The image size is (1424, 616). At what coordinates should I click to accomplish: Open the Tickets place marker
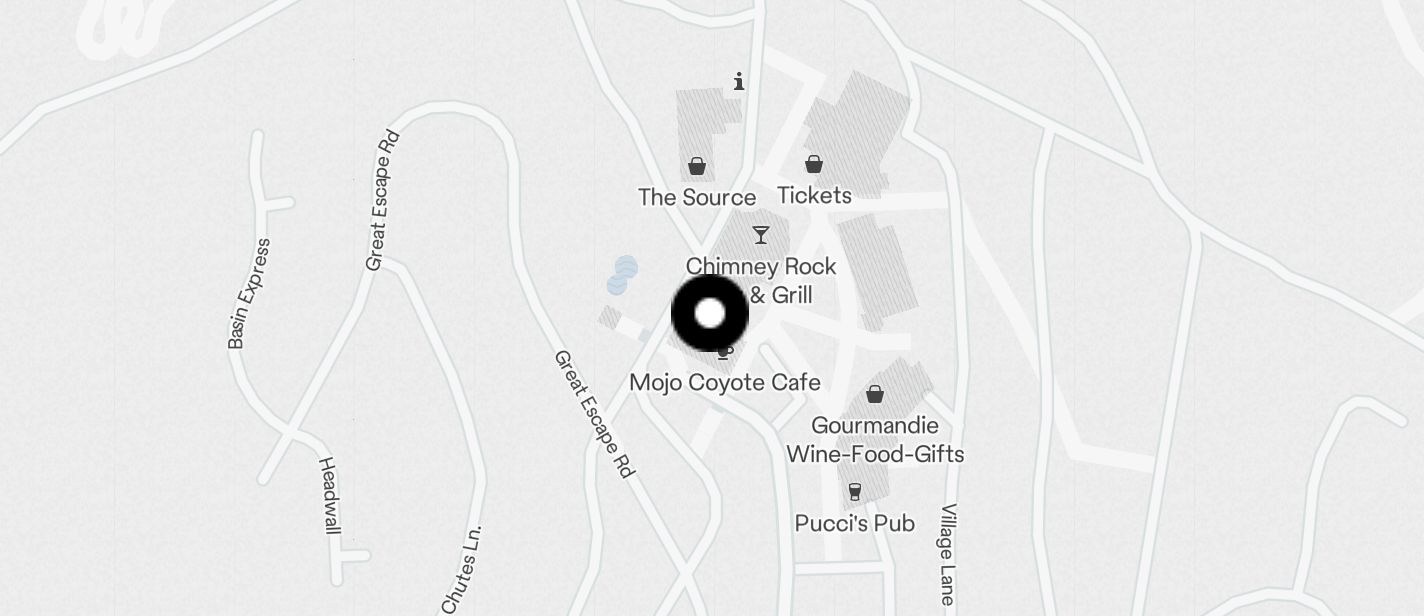pyautogui.click(x=814, y=165)
